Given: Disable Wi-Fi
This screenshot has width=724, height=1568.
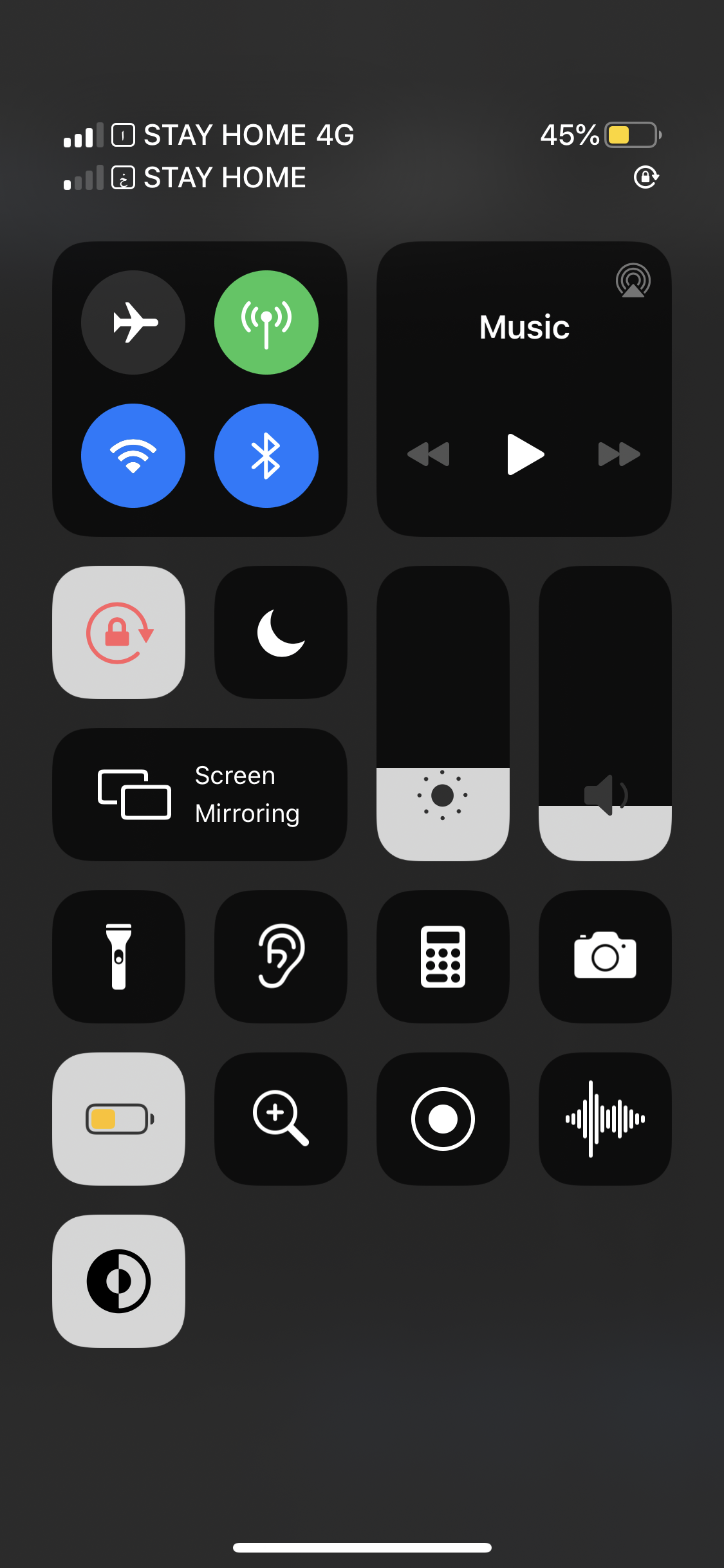Looking at the screenshot, I should [133, 456].
